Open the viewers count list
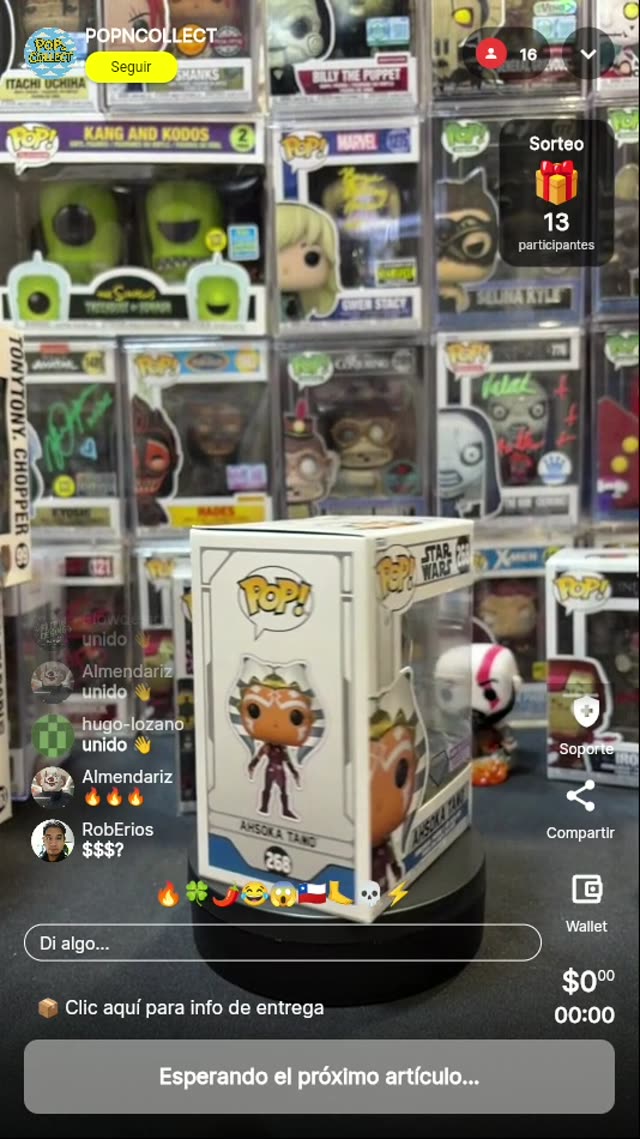This screenshot has width=640, height=1139. click(x=510, y=54)
